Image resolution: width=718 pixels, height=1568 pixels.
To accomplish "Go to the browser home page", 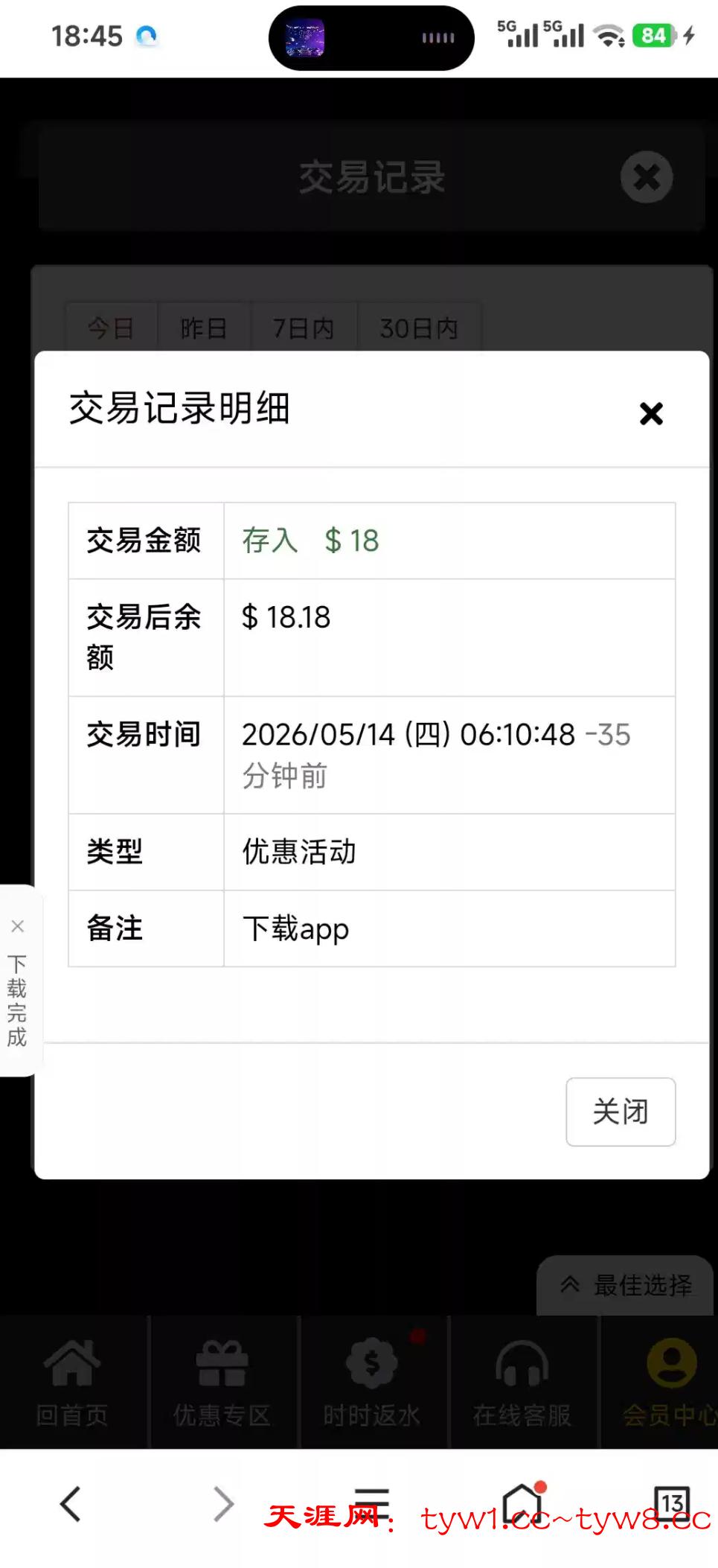I will tap(522, 1503).
